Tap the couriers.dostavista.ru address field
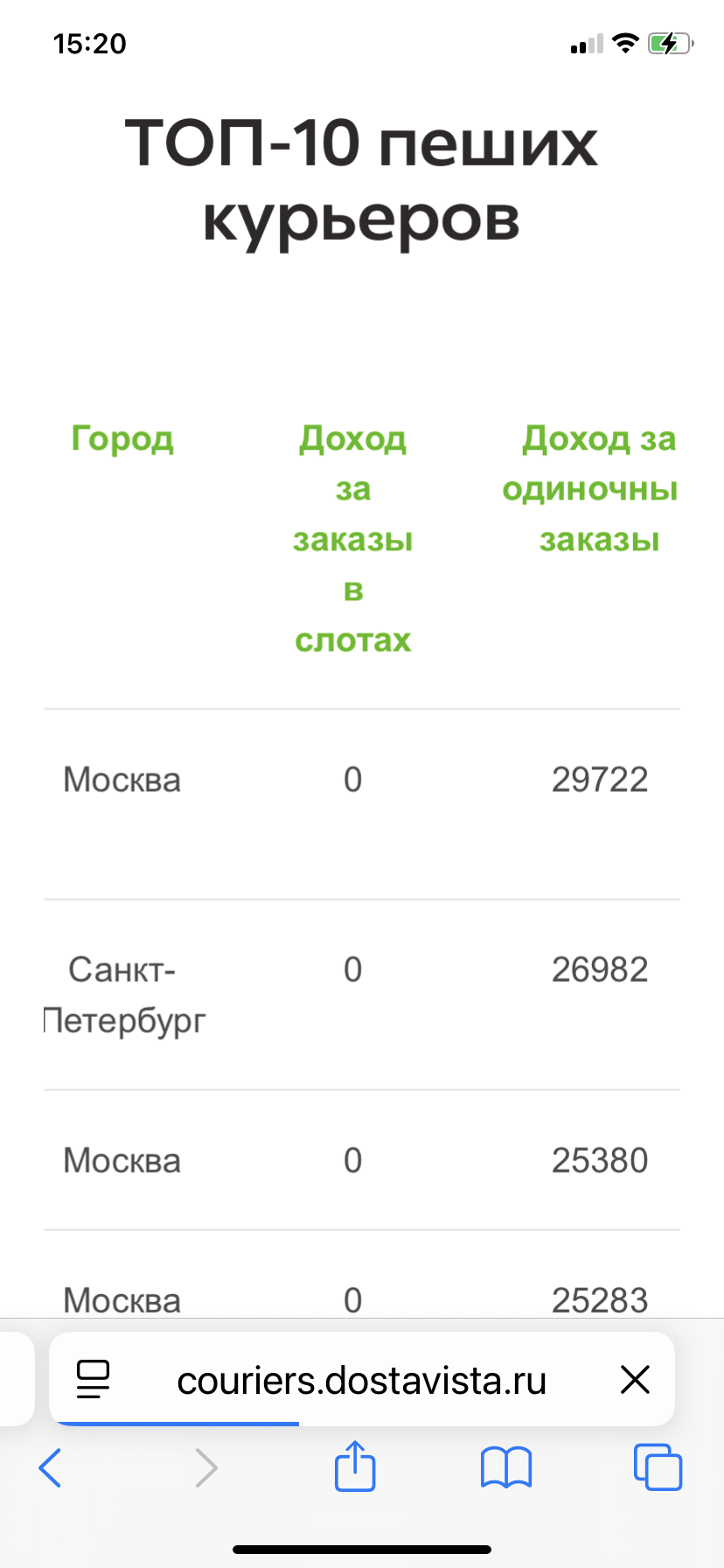The height and width of the screenshot is (1568, 724). pyautogui.click(x=362, y=1380)
